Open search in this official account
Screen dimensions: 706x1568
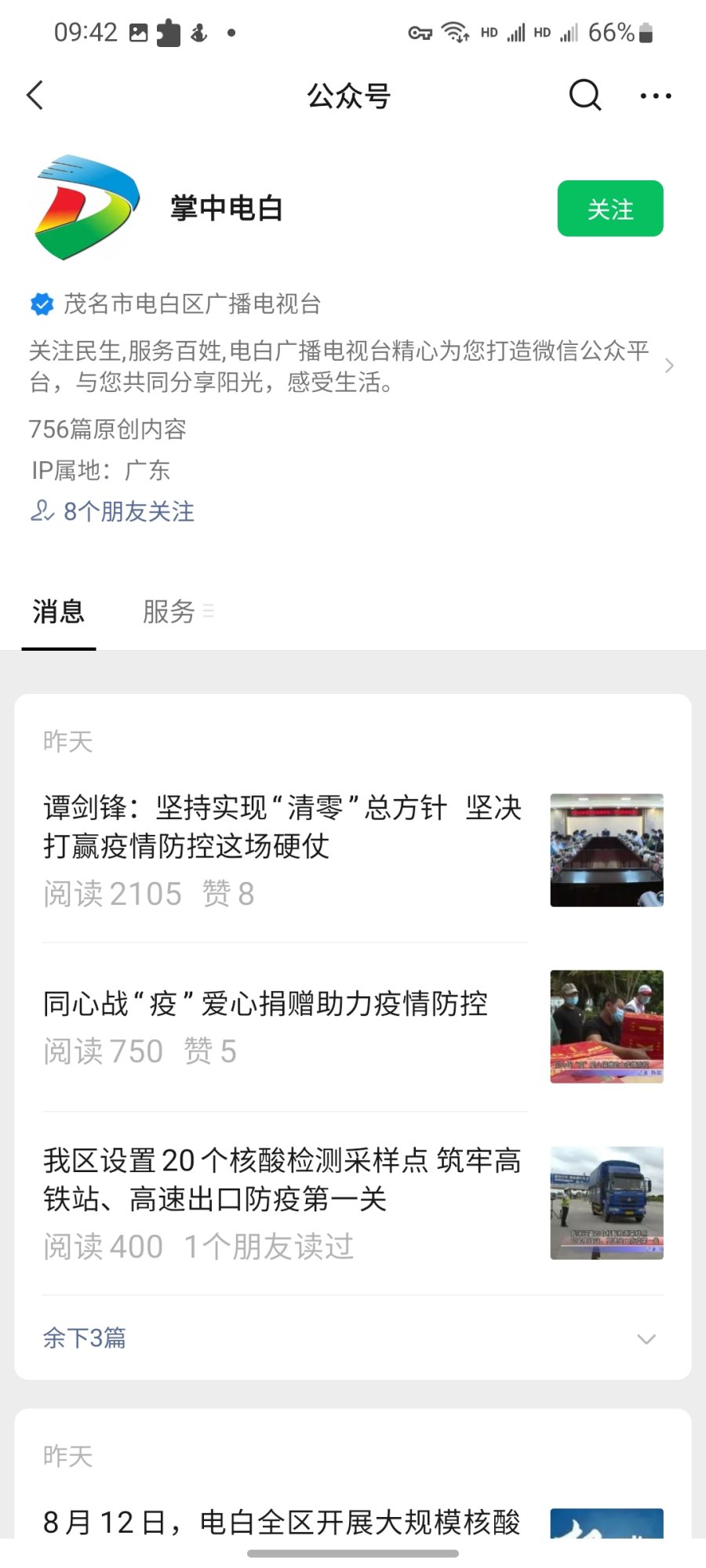[x=584, y=96]
